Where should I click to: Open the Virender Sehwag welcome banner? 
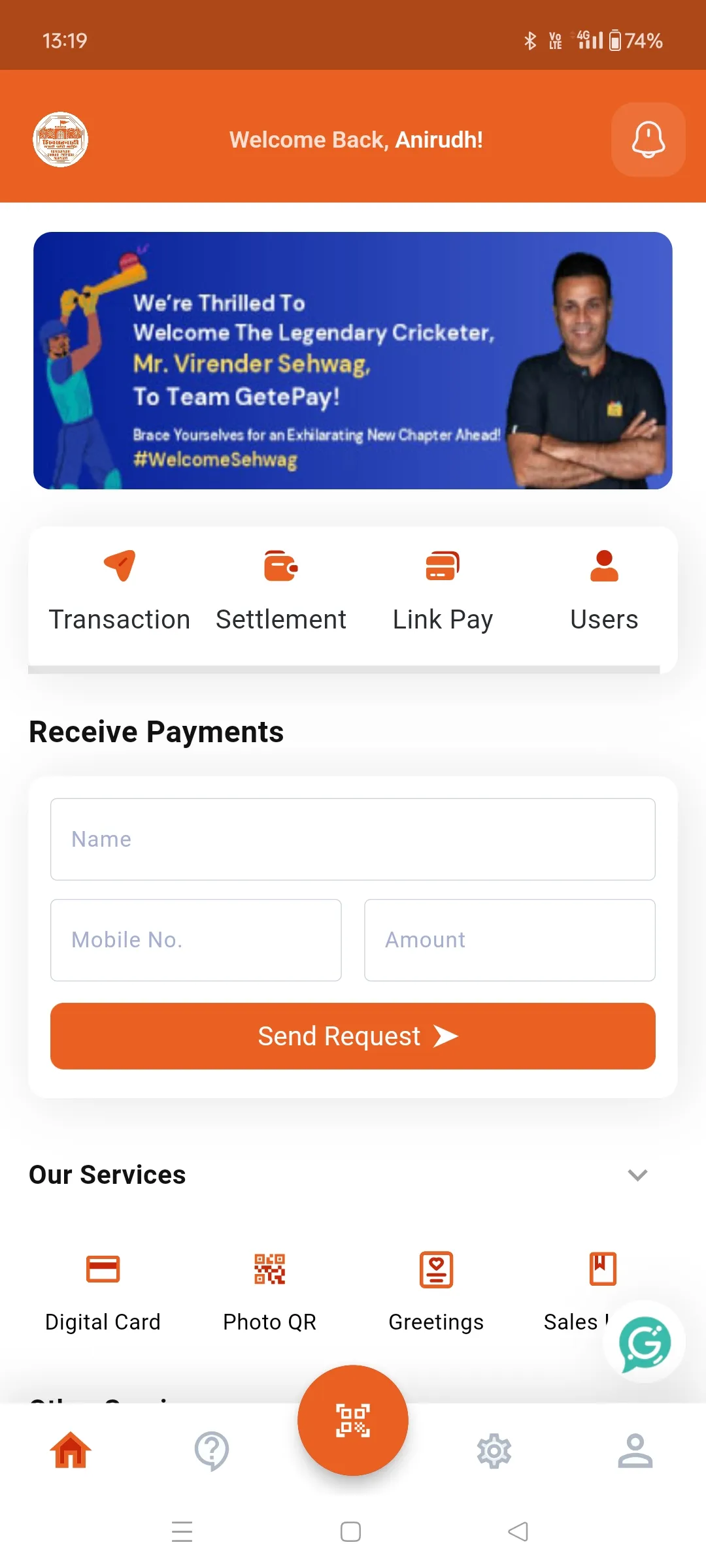pos(353,360)
